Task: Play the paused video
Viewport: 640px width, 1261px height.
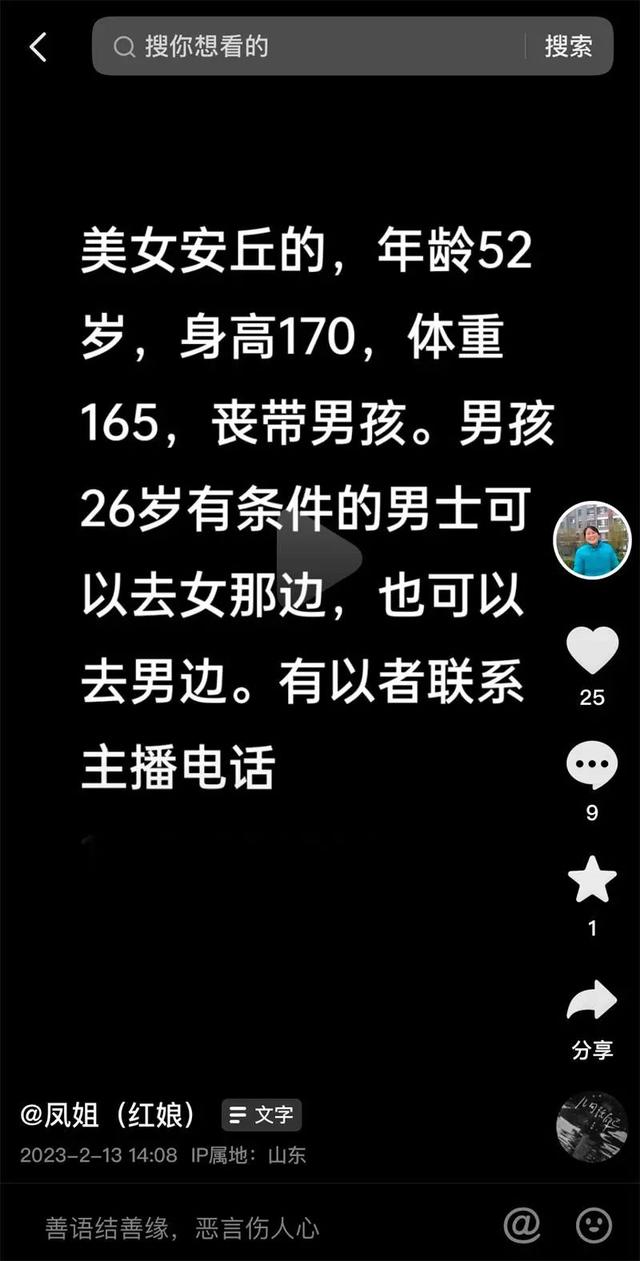Action: (320, 553)
